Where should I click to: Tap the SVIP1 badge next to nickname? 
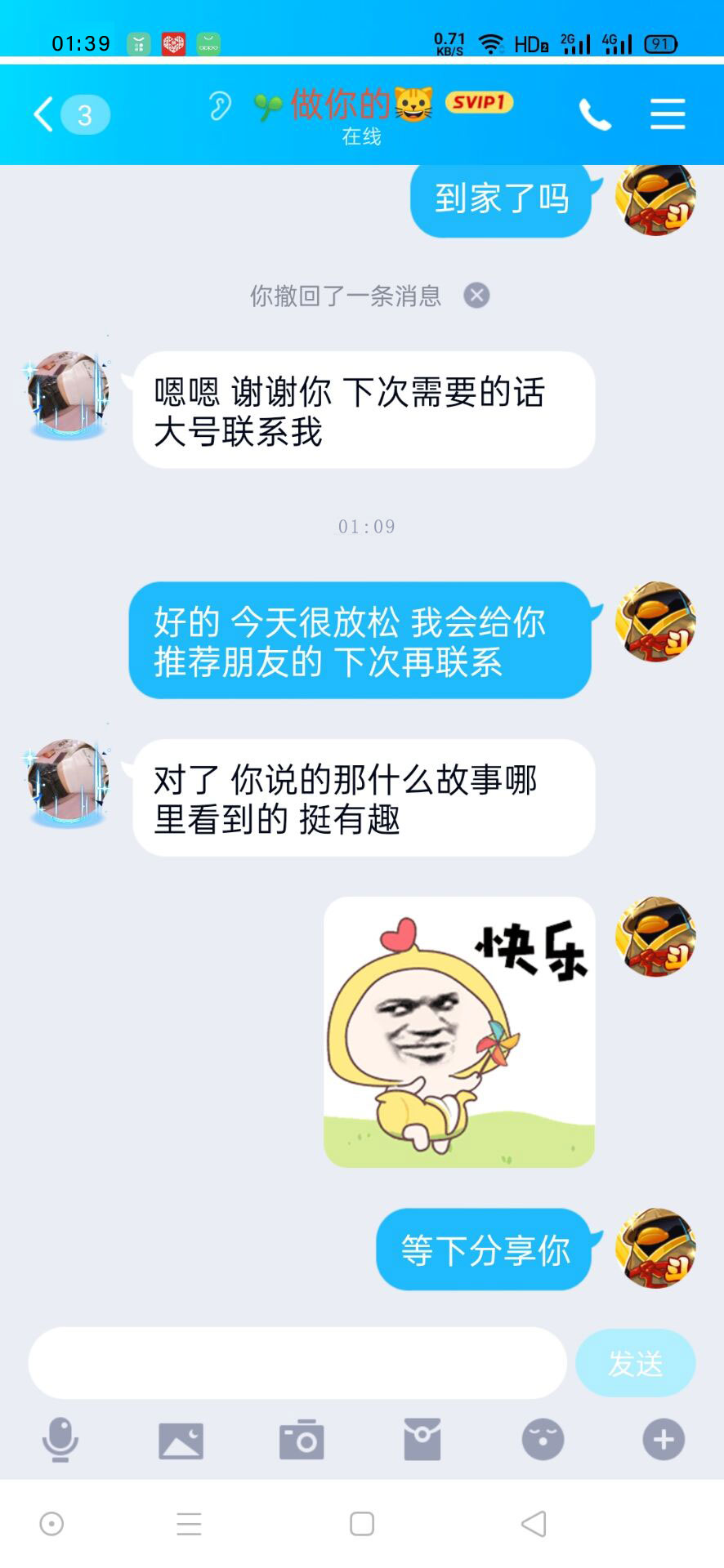coord(478,103)
